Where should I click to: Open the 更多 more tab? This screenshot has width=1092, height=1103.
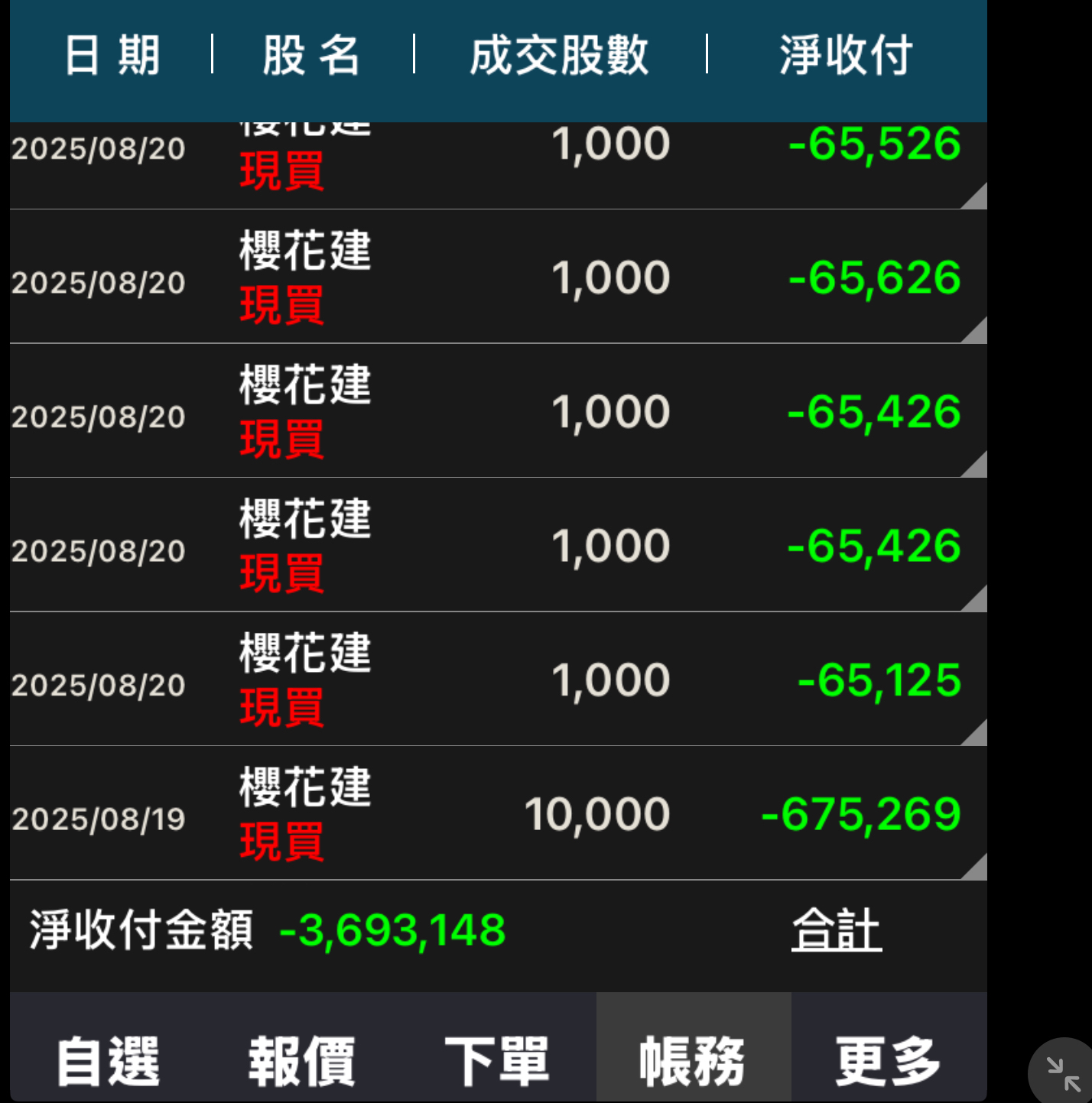pos(889,1060)
